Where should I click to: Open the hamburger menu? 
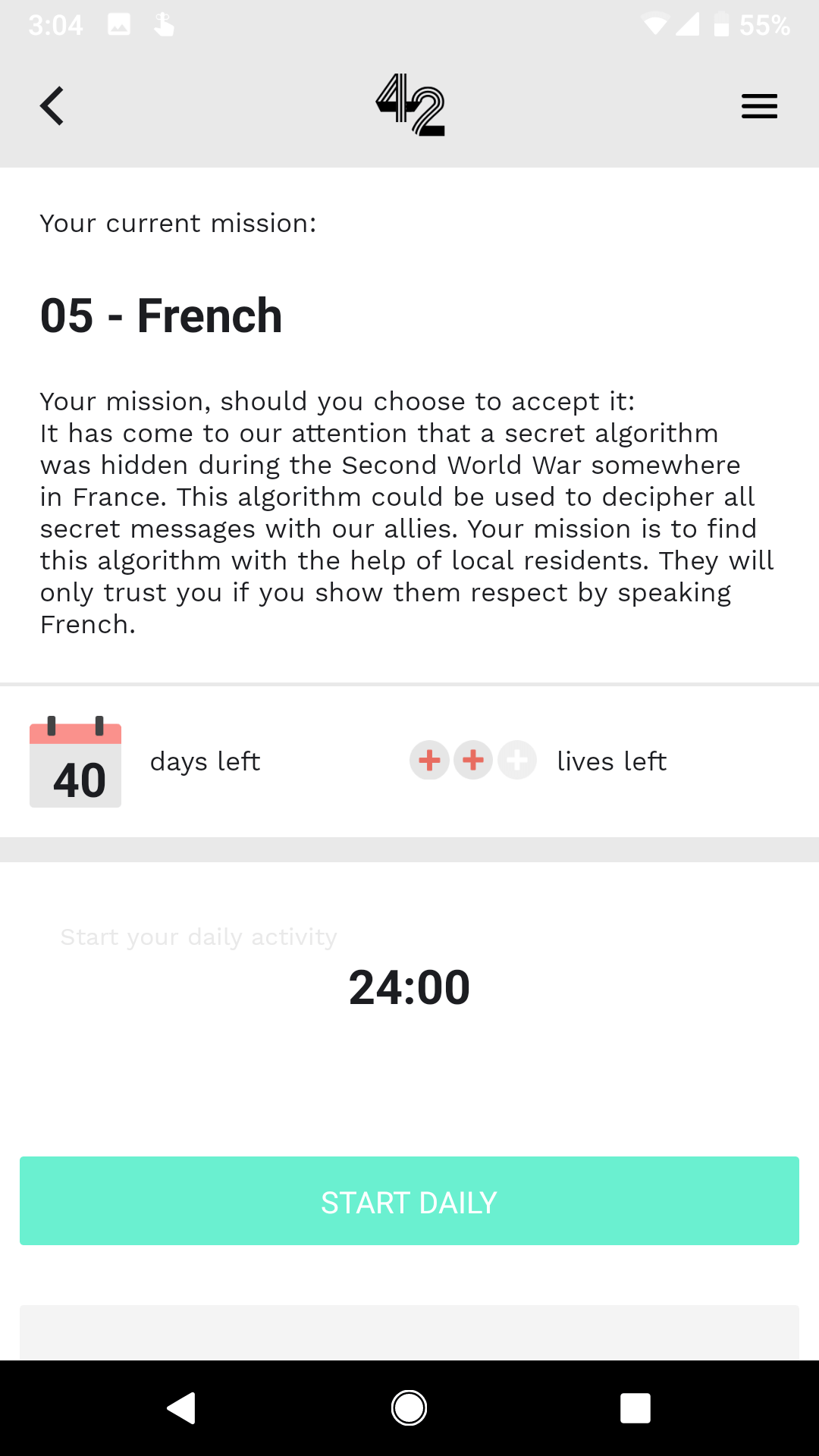tap(759, 106)
